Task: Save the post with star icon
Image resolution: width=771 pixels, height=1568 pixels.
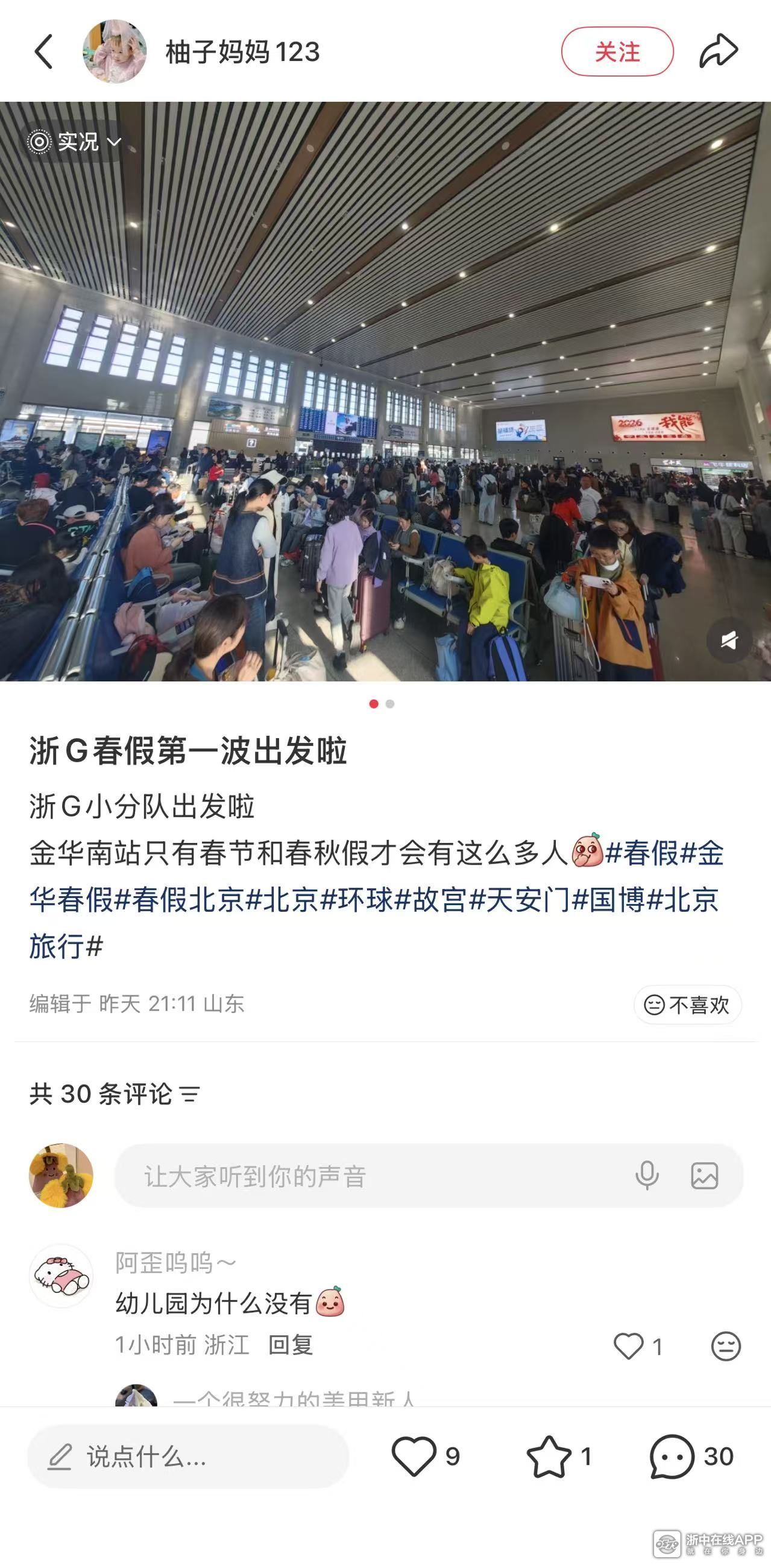Action: [x=549, y=1456]
